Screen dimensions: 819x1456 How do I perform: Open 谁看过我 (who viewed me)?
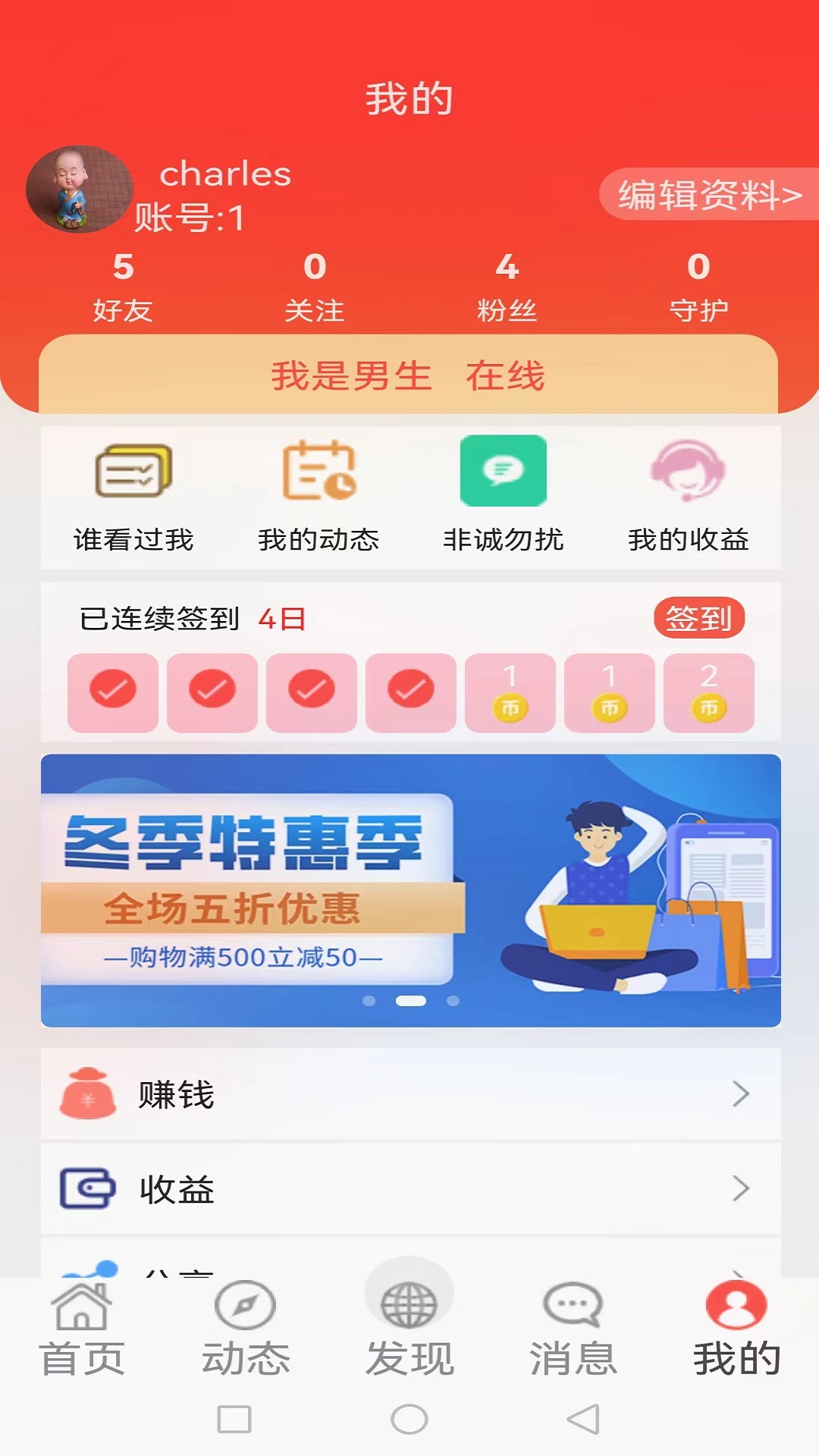tap(133, 493)
